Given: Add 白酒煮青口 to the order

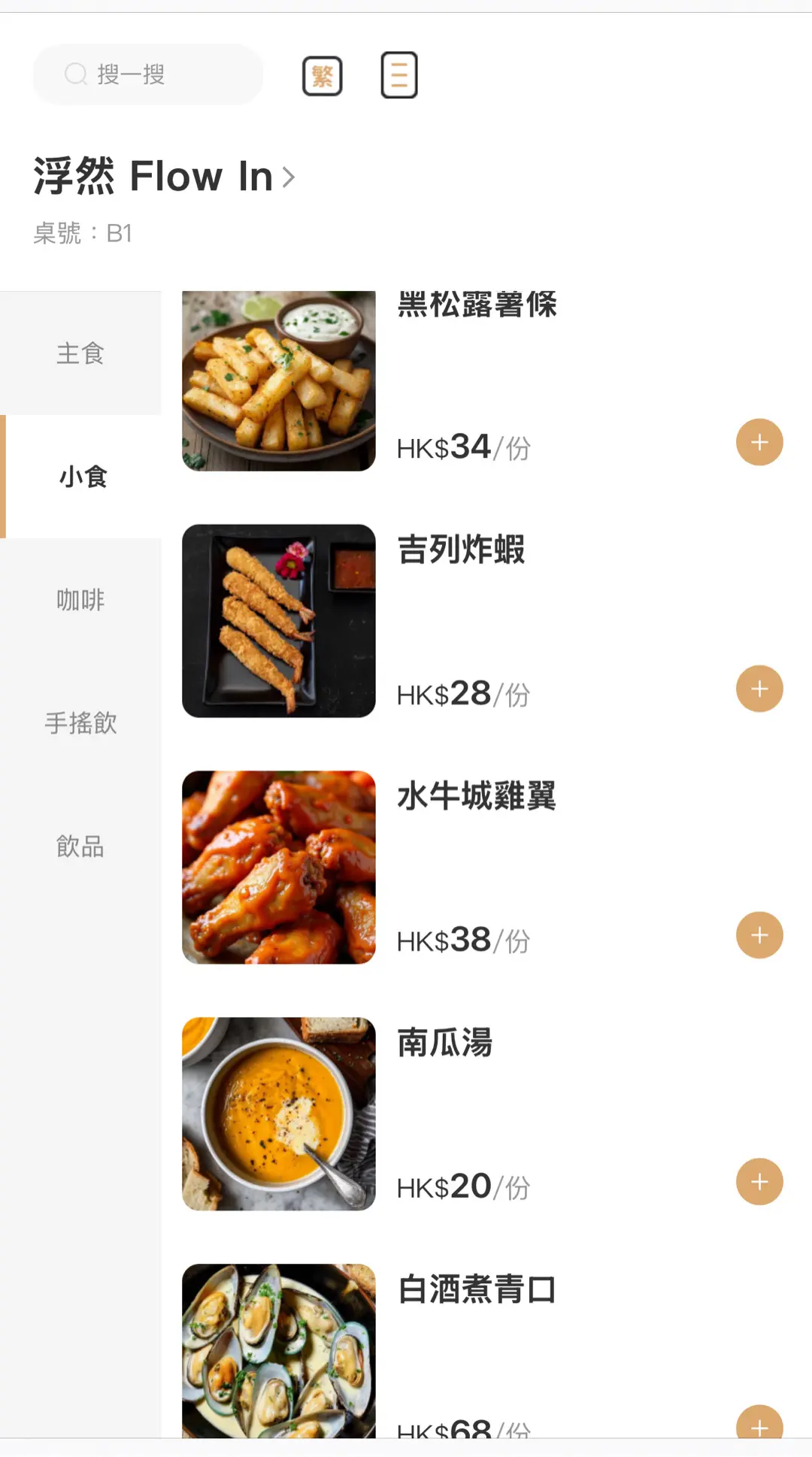Looking at the screenshot, I should tap(759, 1424).
